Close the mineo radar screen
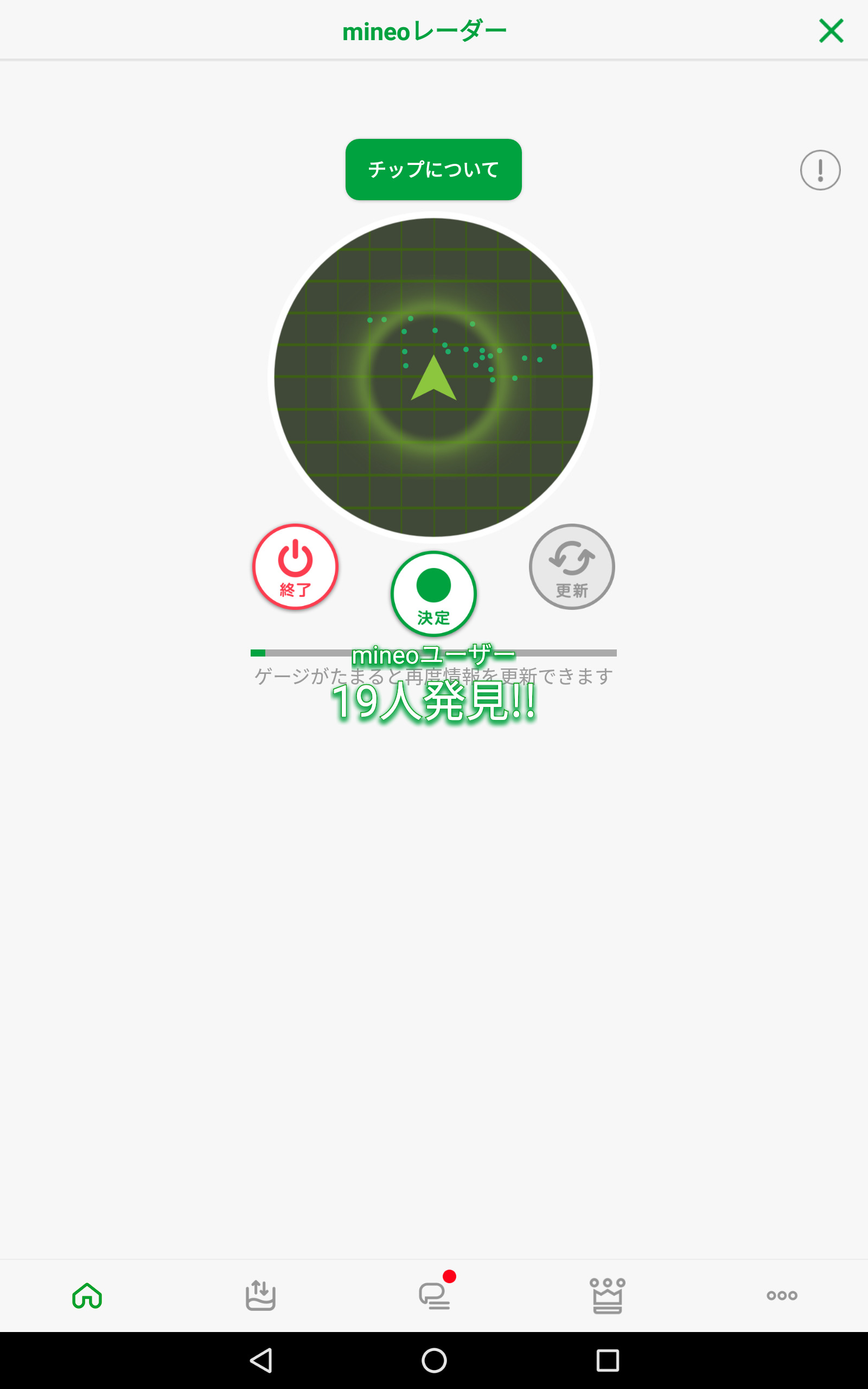Screen dimensions: 868x1389 coord(831,31)
